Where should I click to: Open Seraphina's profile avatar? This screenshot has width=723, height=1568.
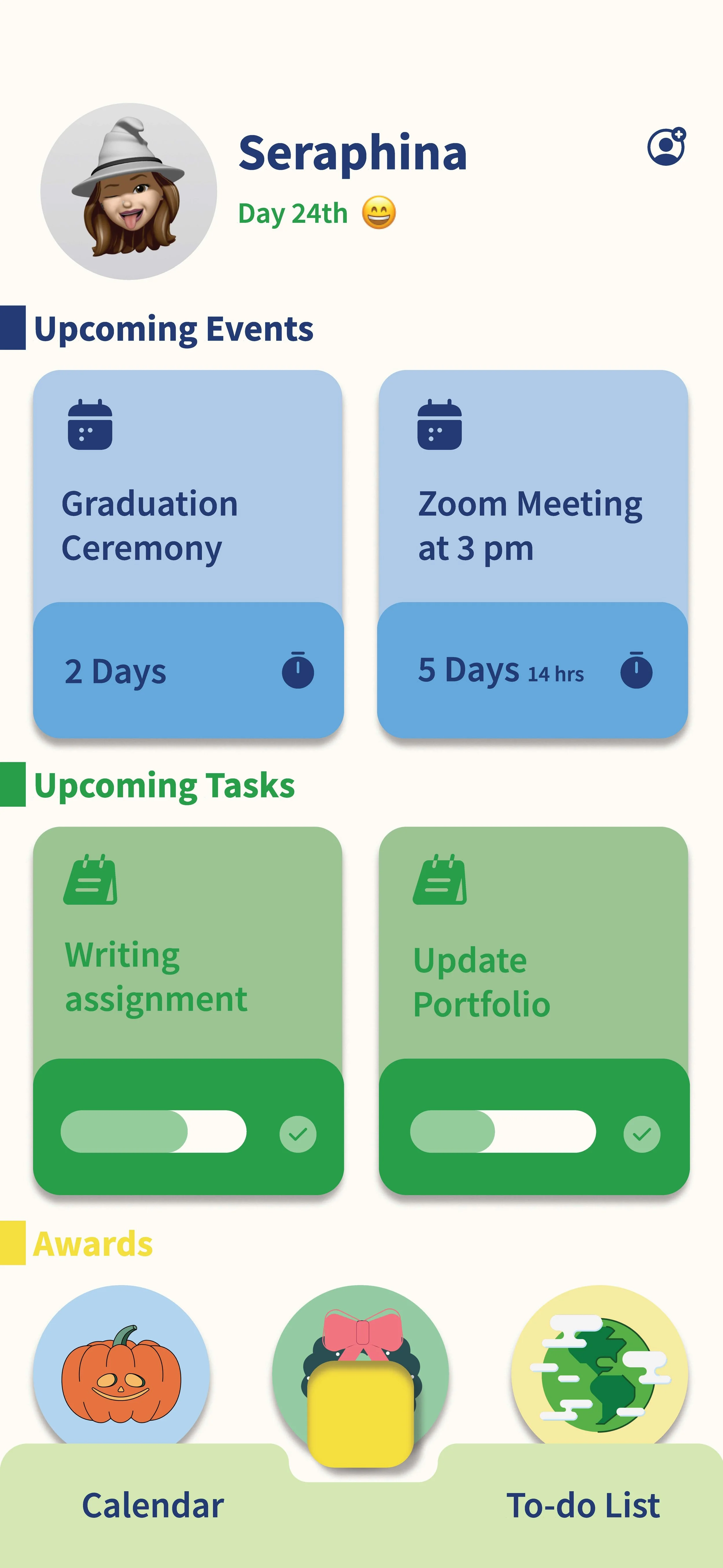(128, 192)
